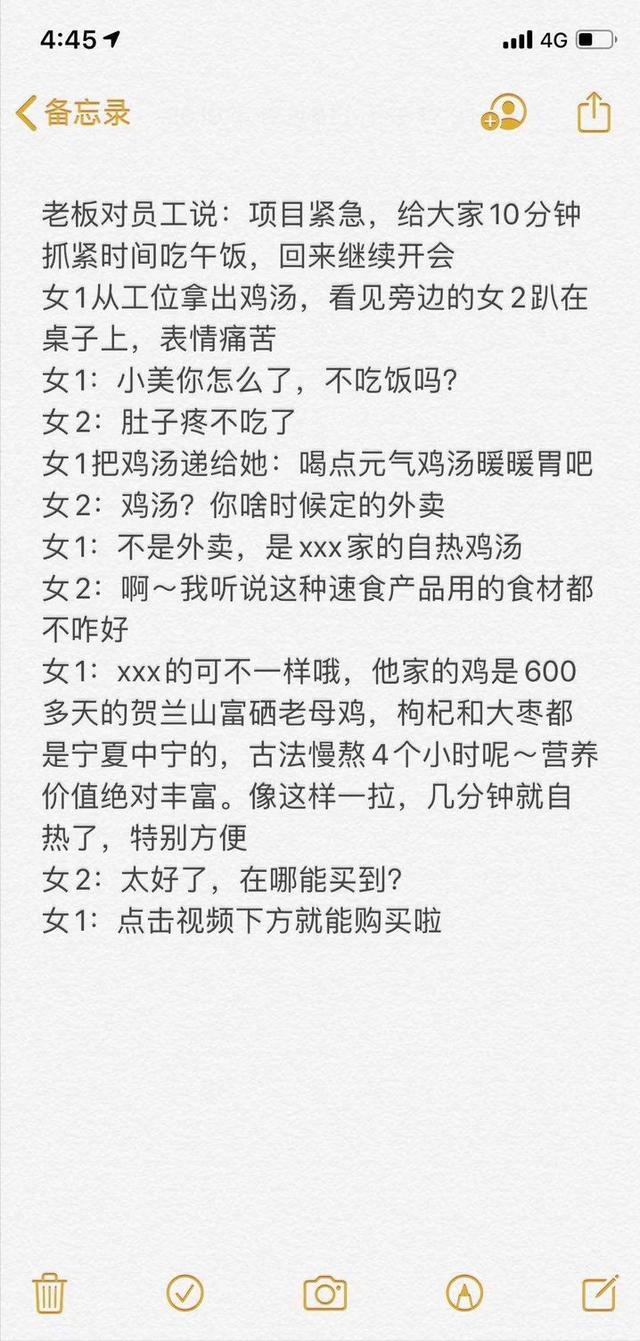The image size is (640, 1341).
Task: Go back to the 备忘录 list
Action: (x=73, y=112)
